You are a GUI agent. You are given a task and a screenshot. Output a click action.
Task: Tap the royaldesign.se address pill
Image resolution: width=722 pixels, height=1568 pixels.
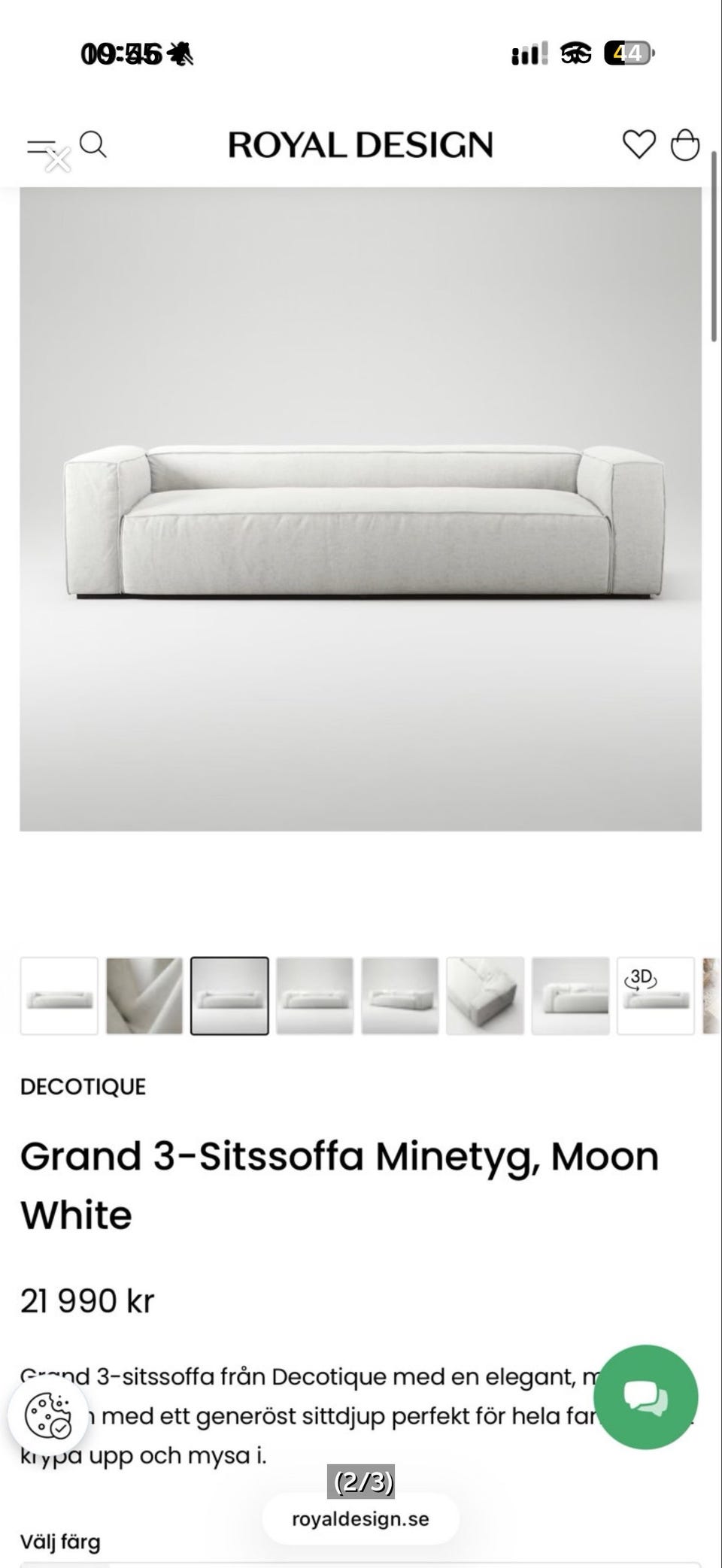(x=360, y=1518)
